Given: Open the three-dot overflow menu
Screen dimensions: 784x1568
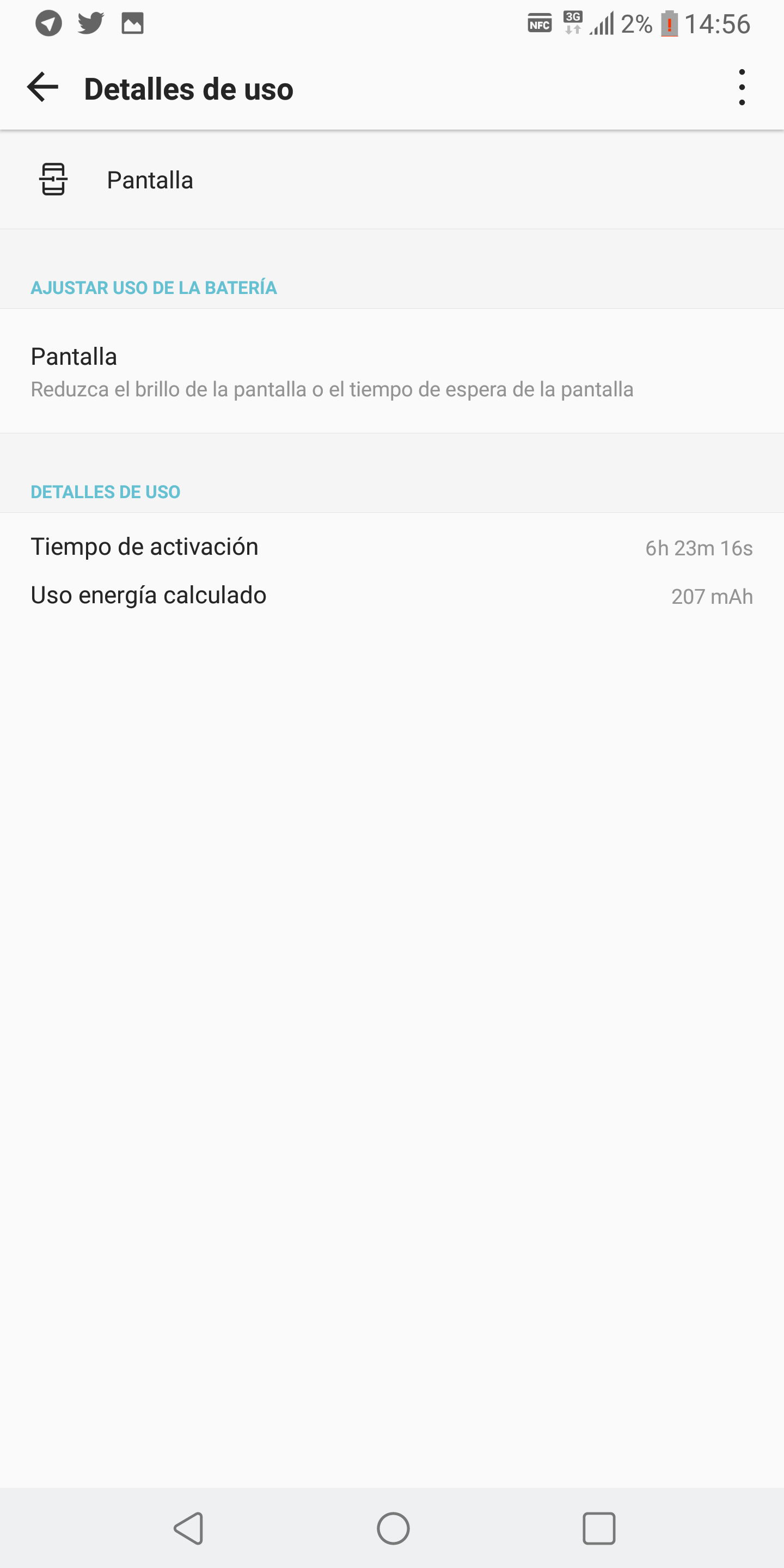Looking at the screenshot, I should pyautogui.click(x=742, y=88).
